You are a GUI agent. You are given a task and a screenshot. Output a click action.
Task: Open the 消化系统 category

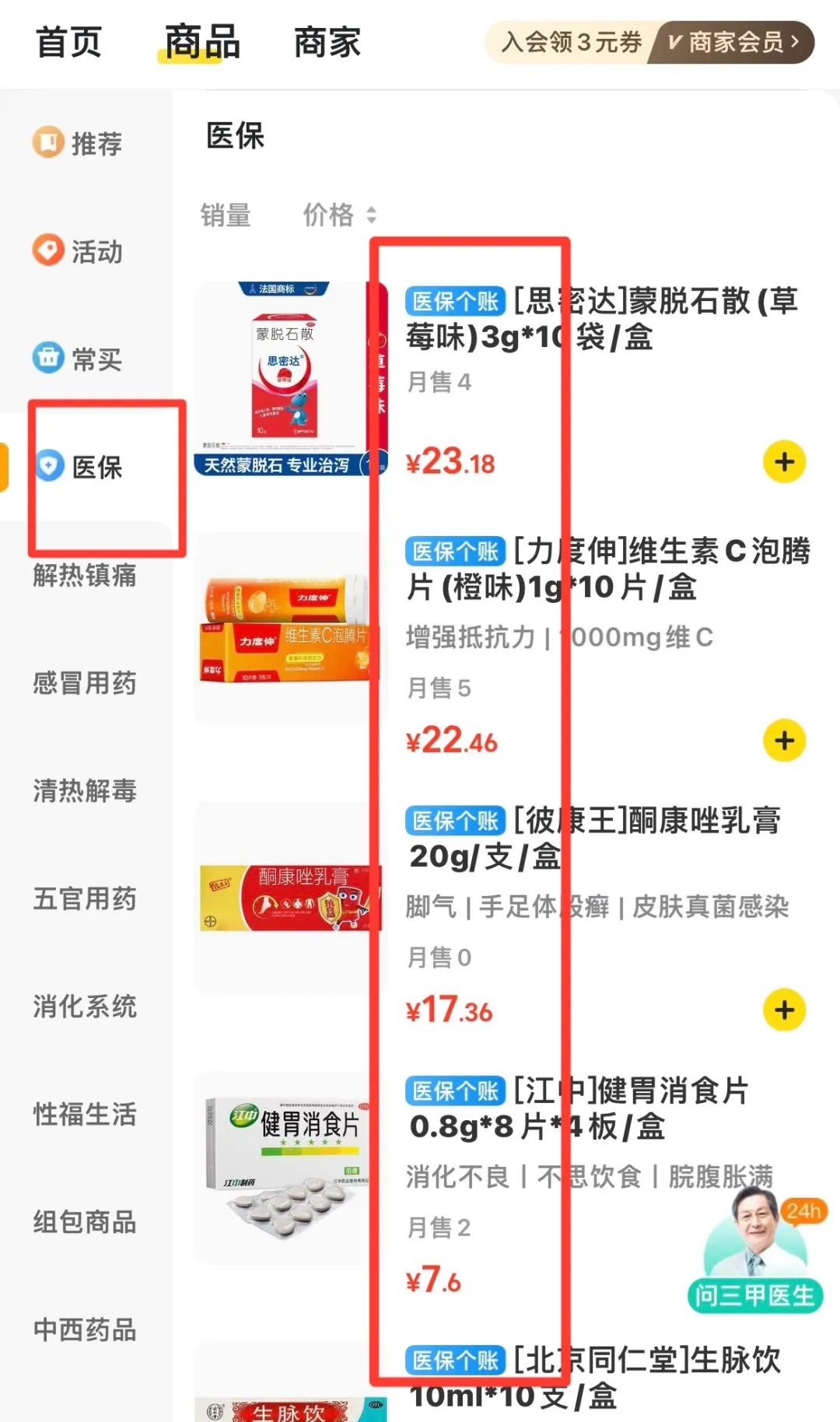point(85,1007)
